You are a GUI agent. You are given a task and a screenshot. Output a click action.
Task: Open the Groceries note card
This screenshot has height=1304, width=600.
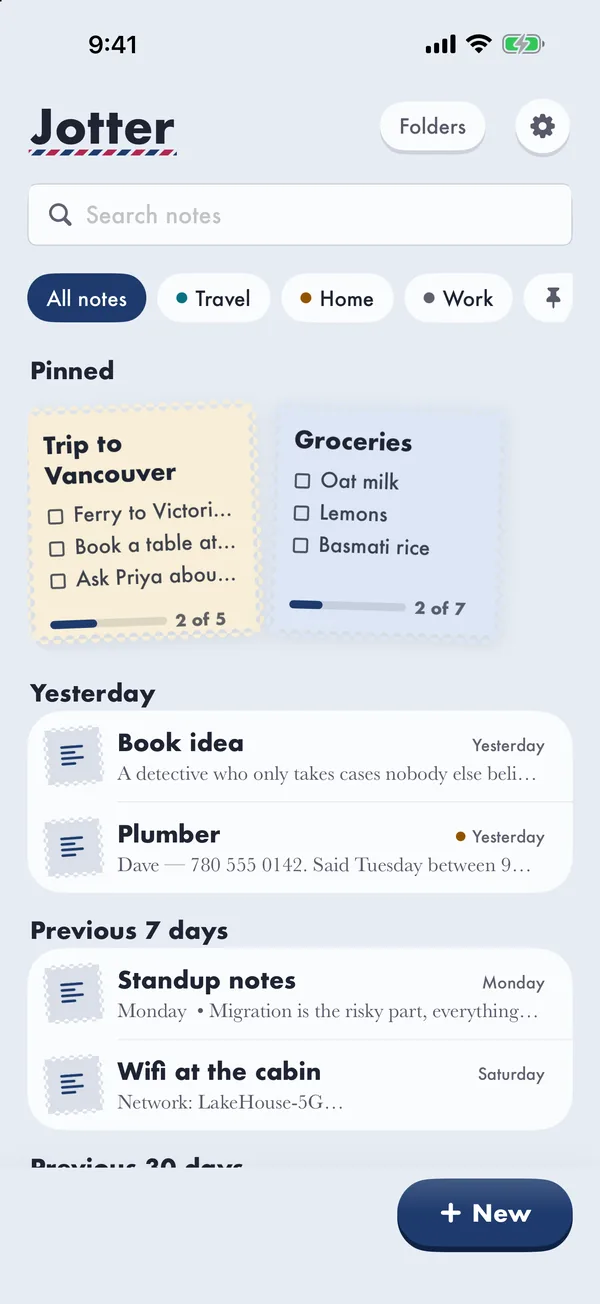[x=386, y=521]
